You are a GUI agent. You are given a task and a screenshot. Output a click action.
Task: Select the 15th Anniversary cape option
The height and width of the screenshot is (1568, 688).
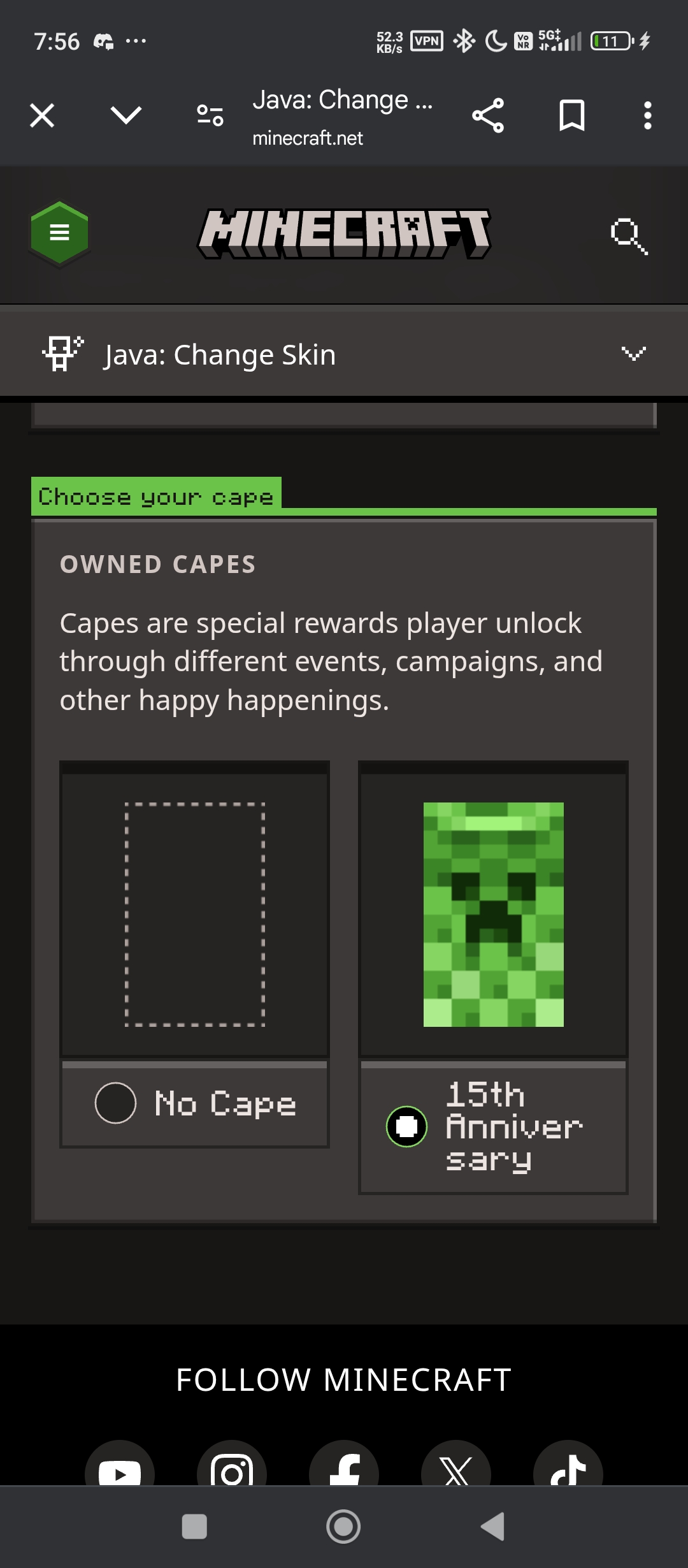tap(406, 1126)
